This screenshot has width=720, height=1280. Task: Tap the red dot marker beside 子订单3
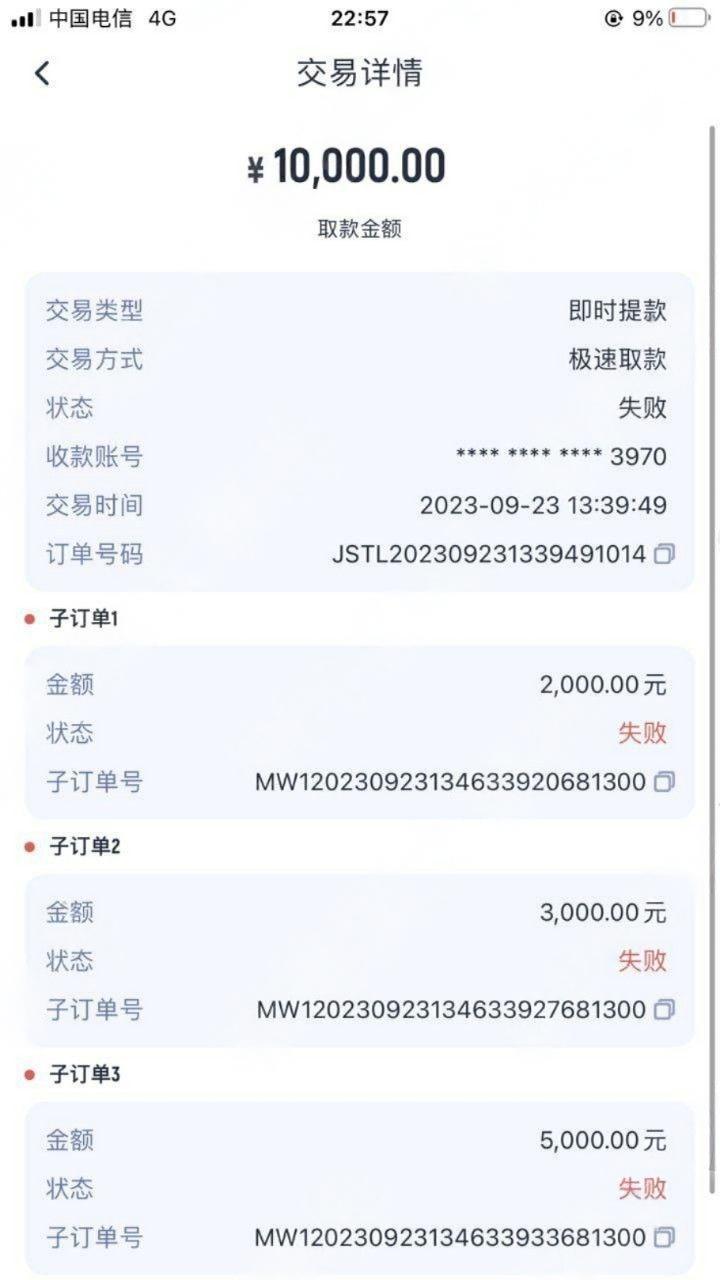point(27,1076)
